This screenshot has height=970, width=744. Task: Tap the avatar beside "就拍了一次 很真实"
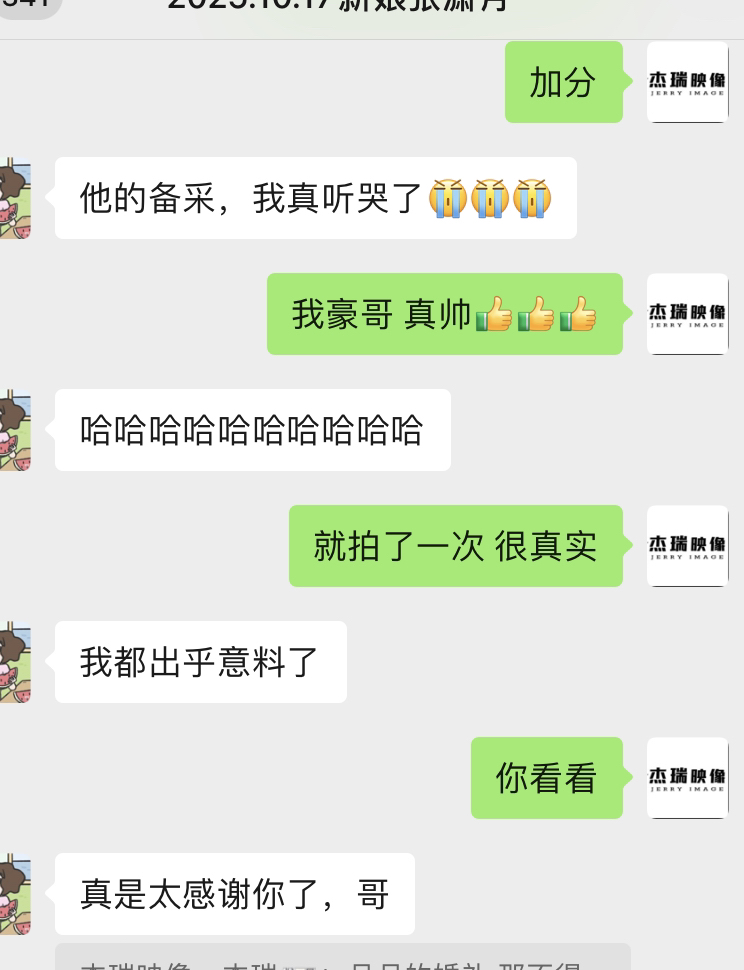pos(687,546)
